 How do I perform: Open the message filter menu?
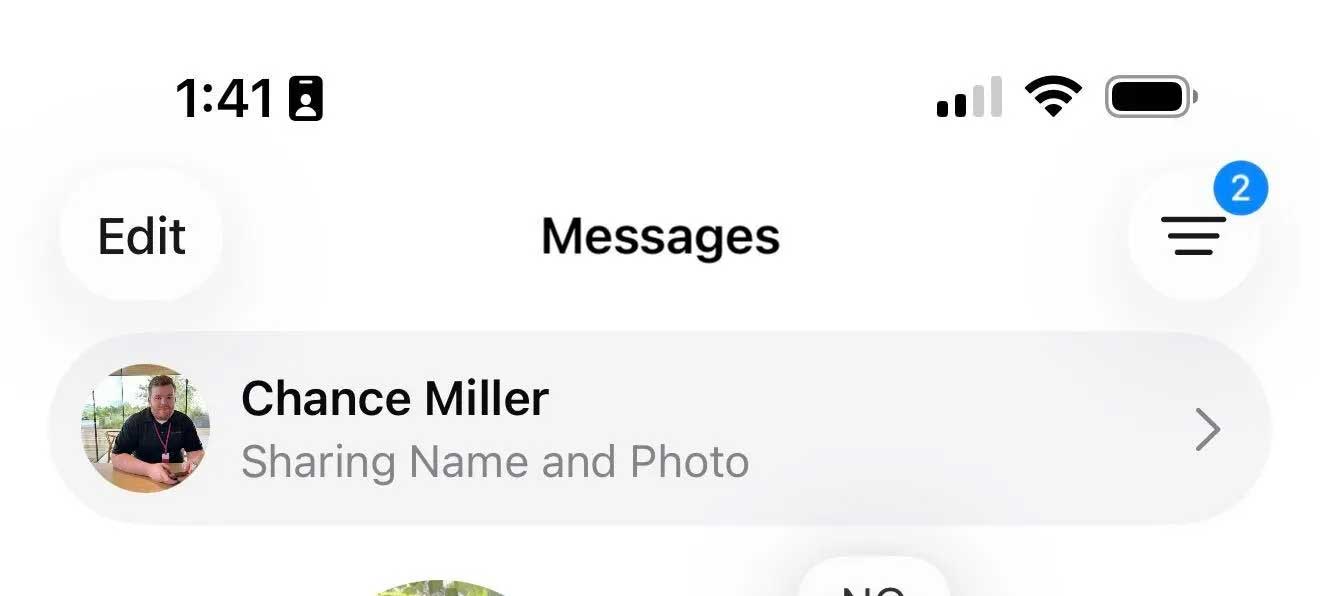point(1193,236)
